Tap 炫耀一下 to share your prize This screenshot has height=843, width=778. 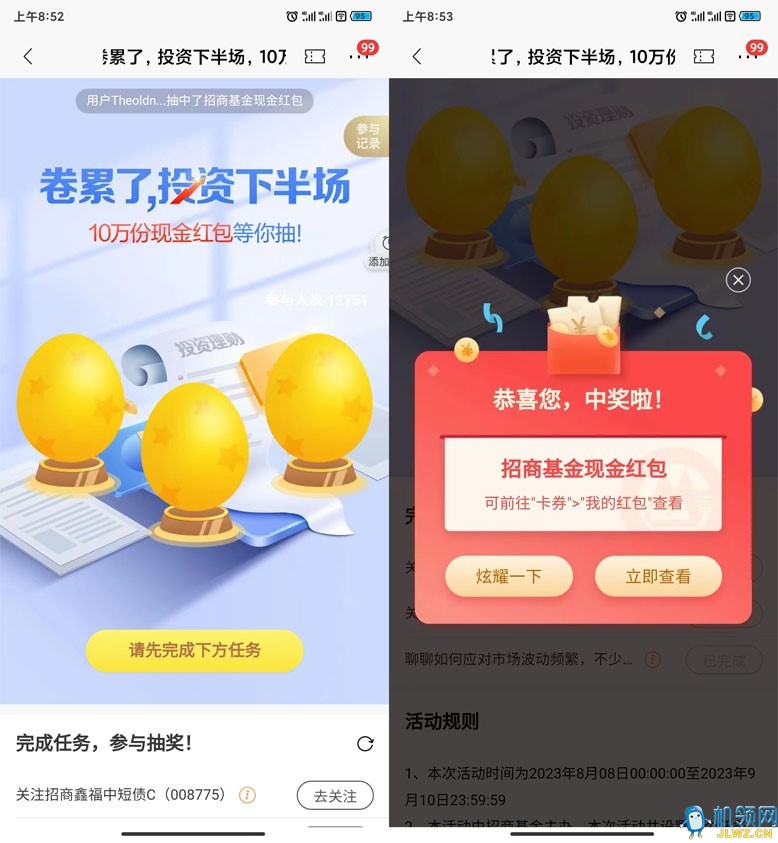click(508, 577)
